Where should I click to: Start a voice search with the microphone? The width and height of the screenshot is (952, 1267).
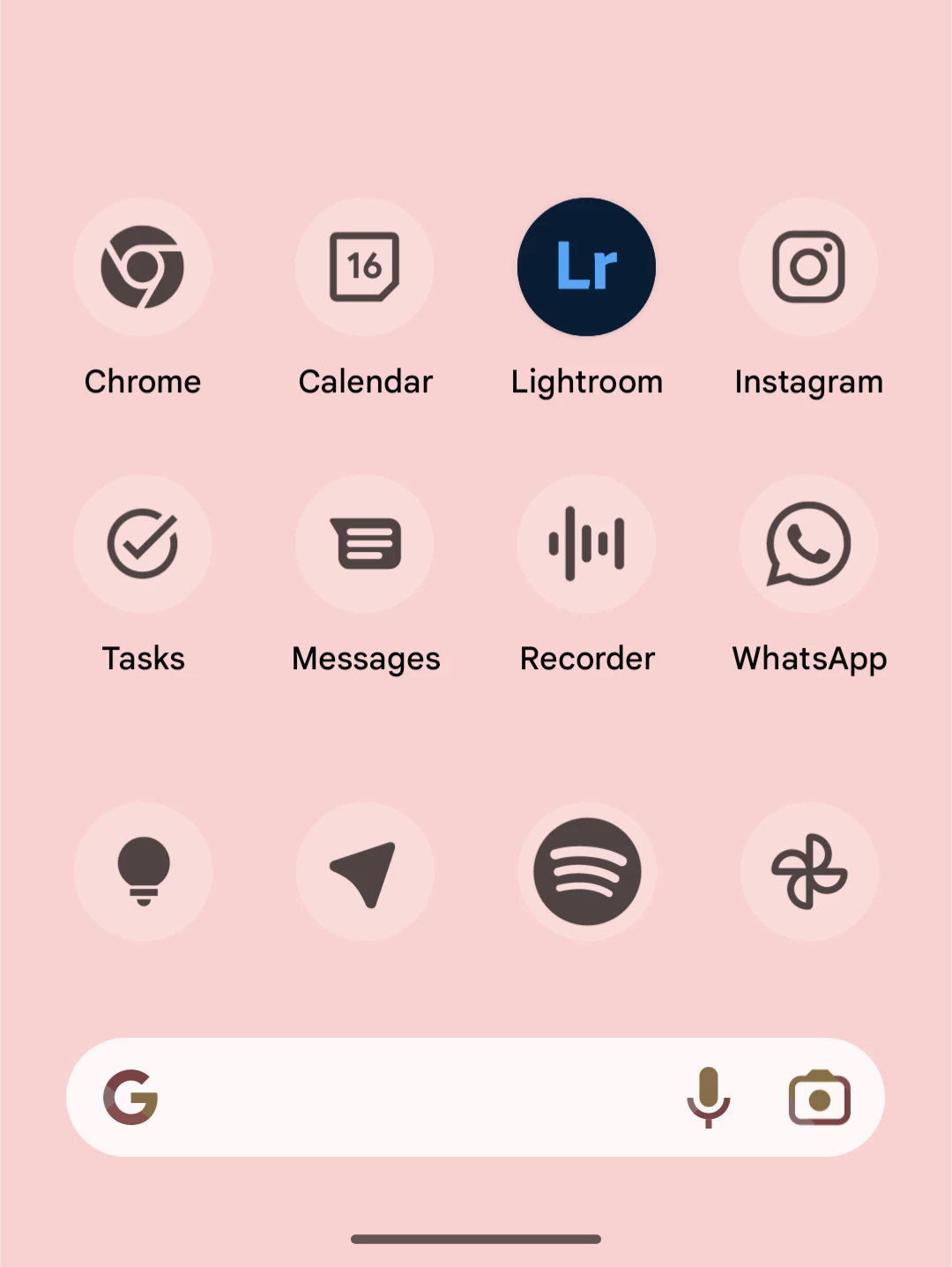pyautogui.click(x=708, y=1098)
